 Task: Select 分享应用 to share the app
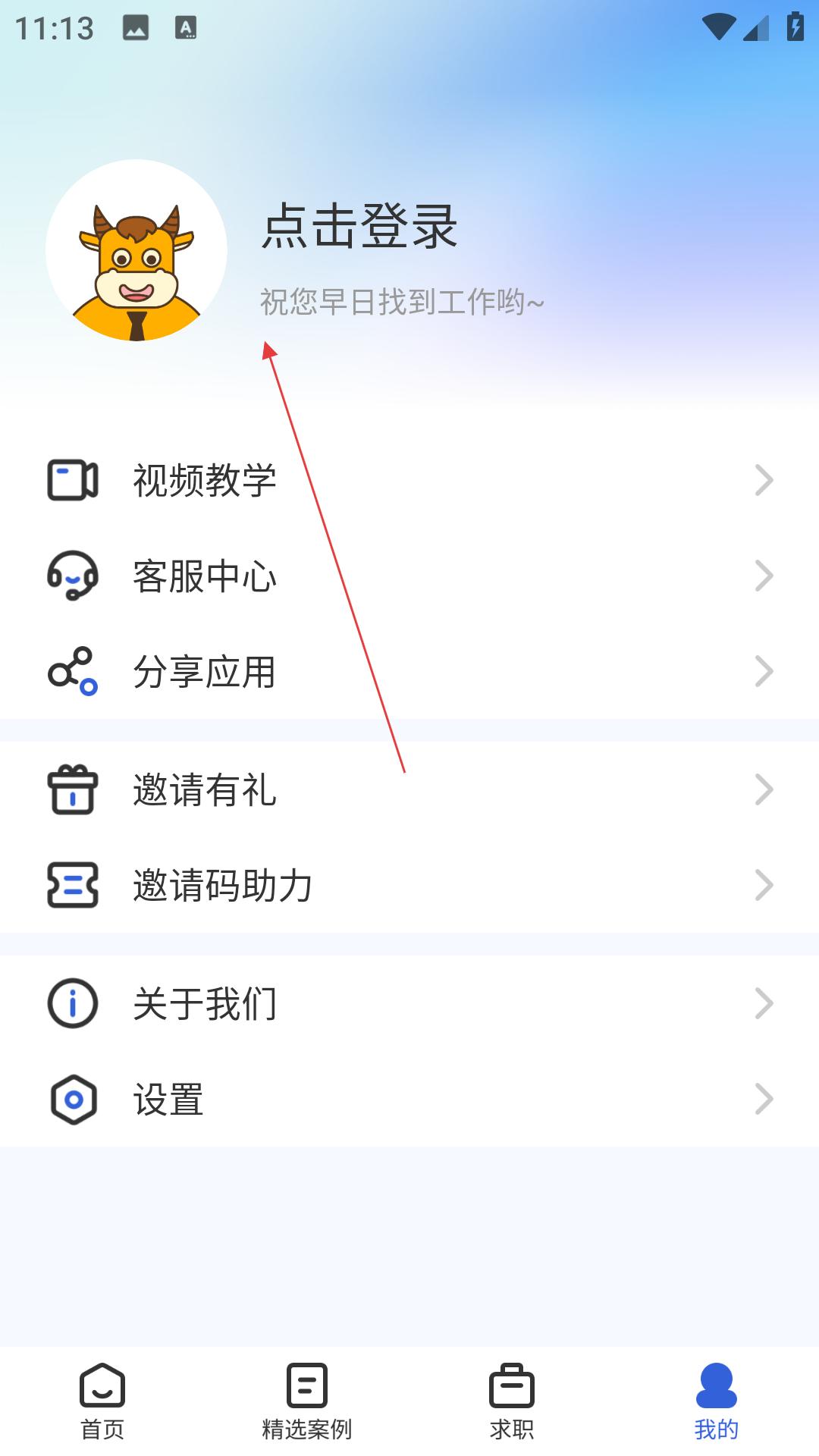coord(409,672)
